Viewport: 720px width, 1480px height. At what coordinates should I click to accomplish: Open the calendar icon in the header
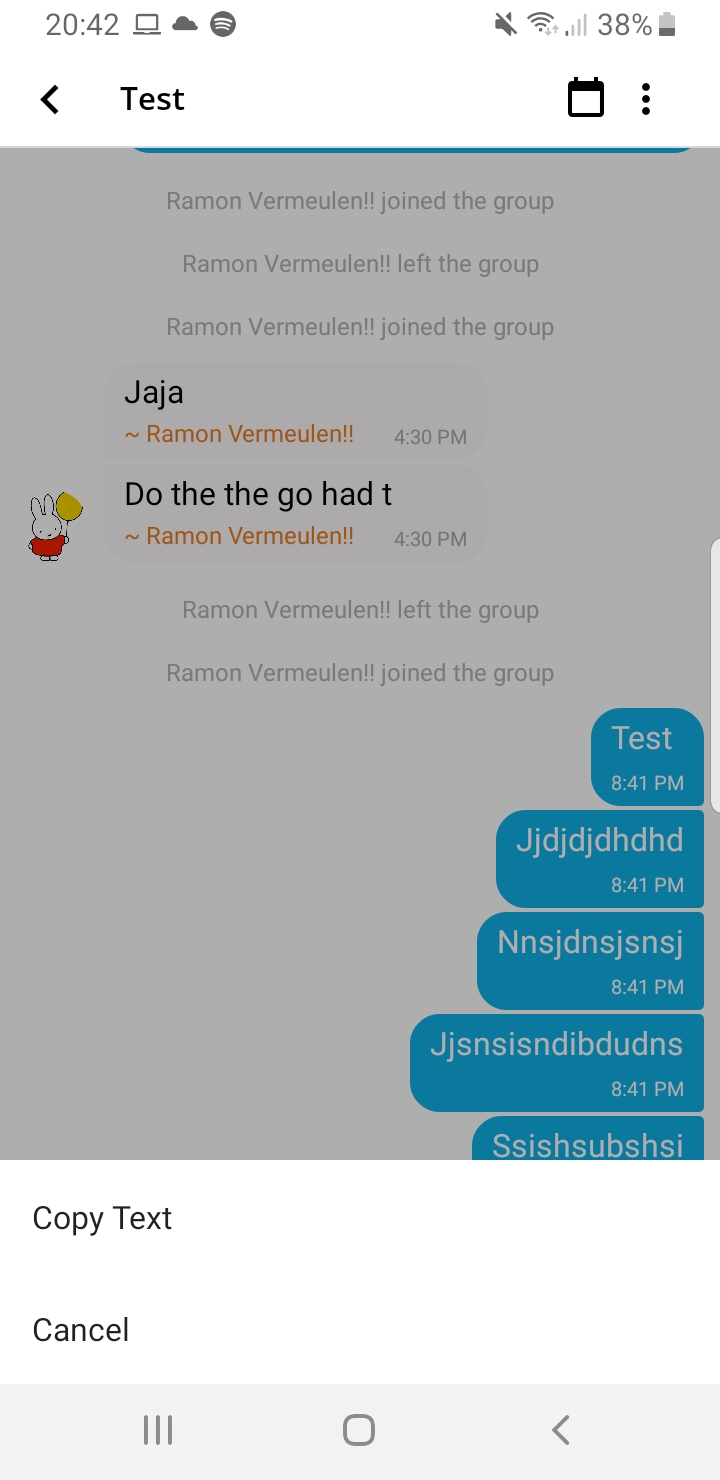(x=586, y=98)
